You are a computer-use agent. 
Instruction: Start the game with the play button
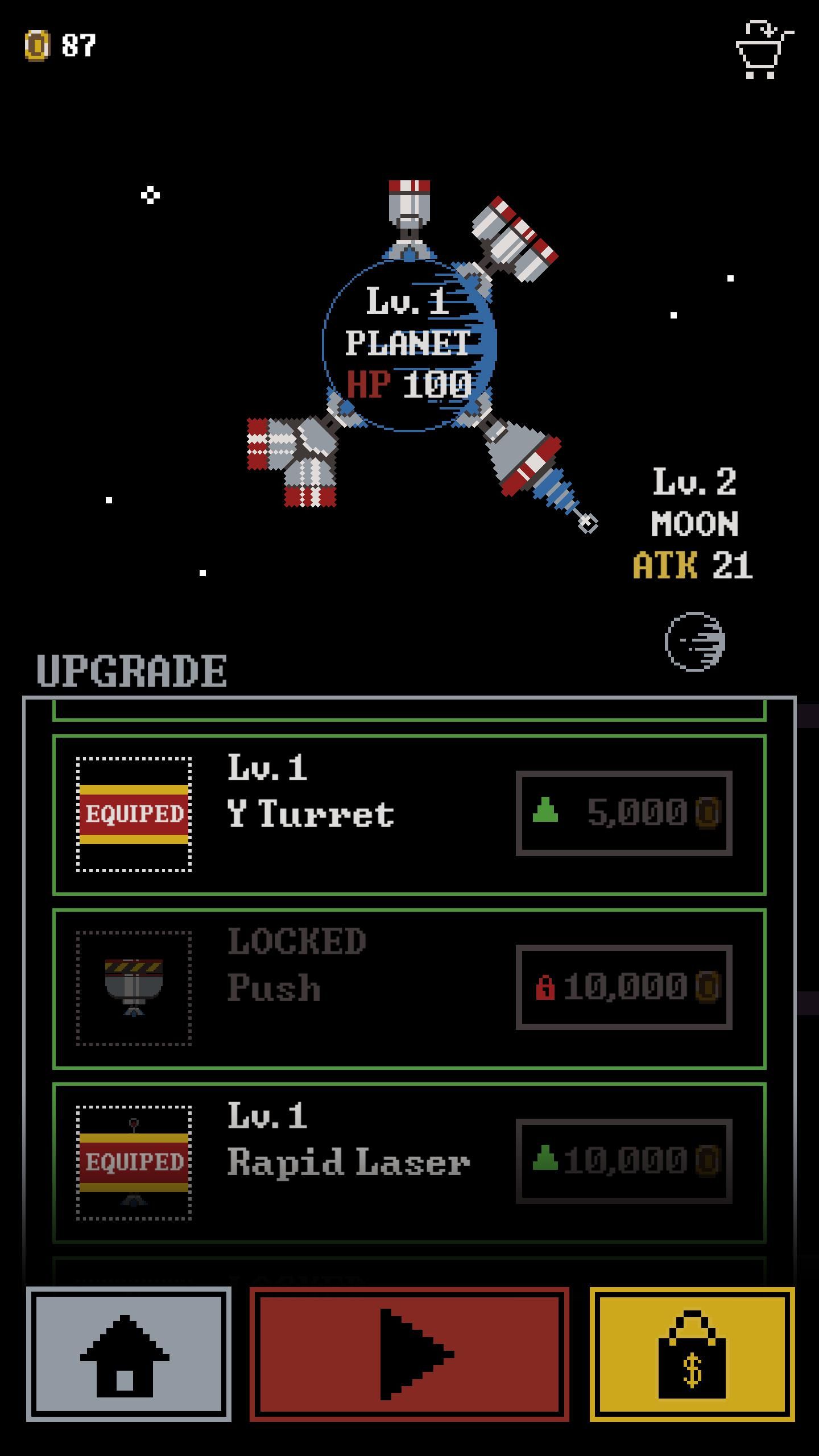[x=409, y=1354]
